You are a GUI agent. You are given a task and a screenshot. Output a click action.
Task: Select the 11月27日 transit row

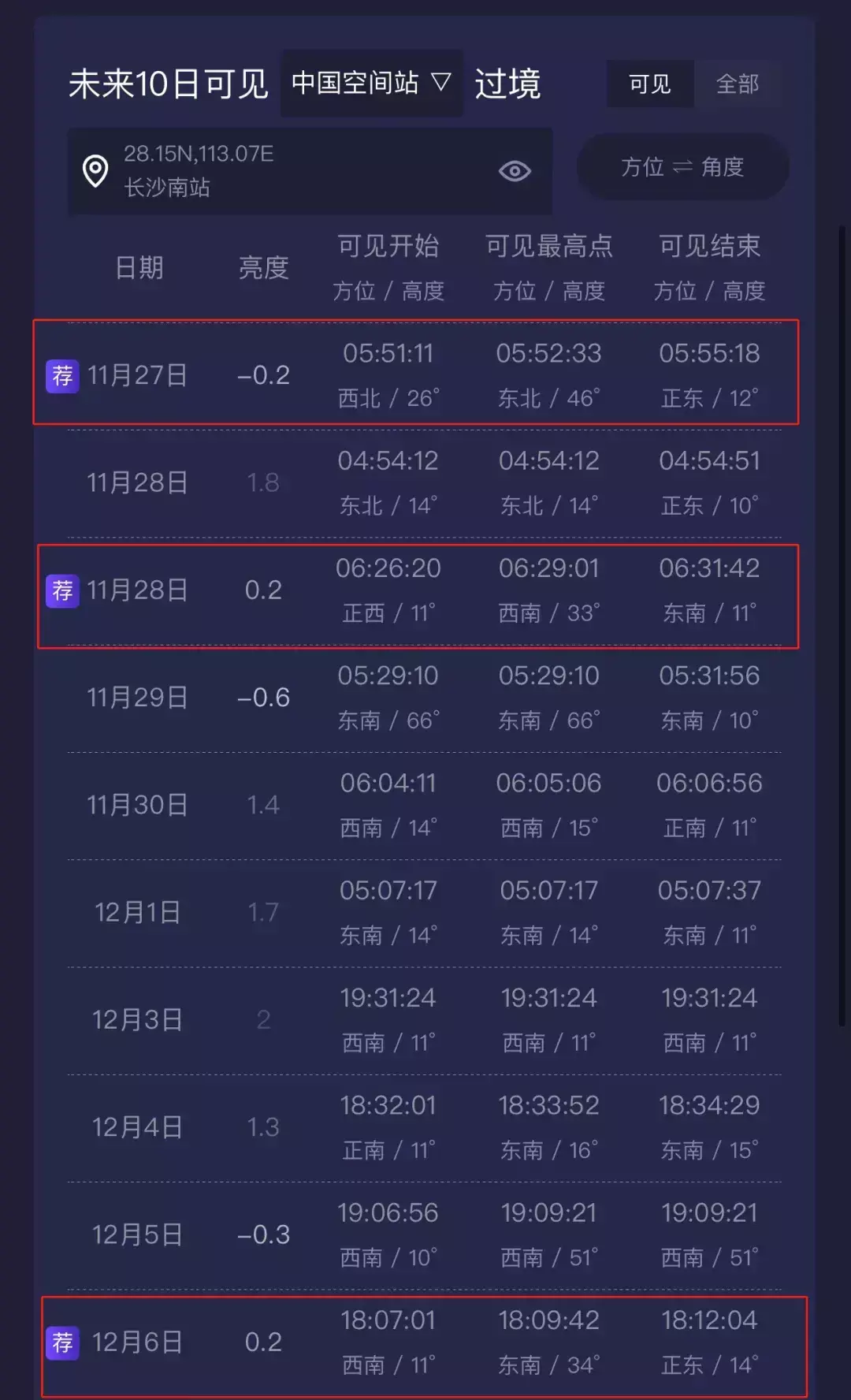[416, 376]
